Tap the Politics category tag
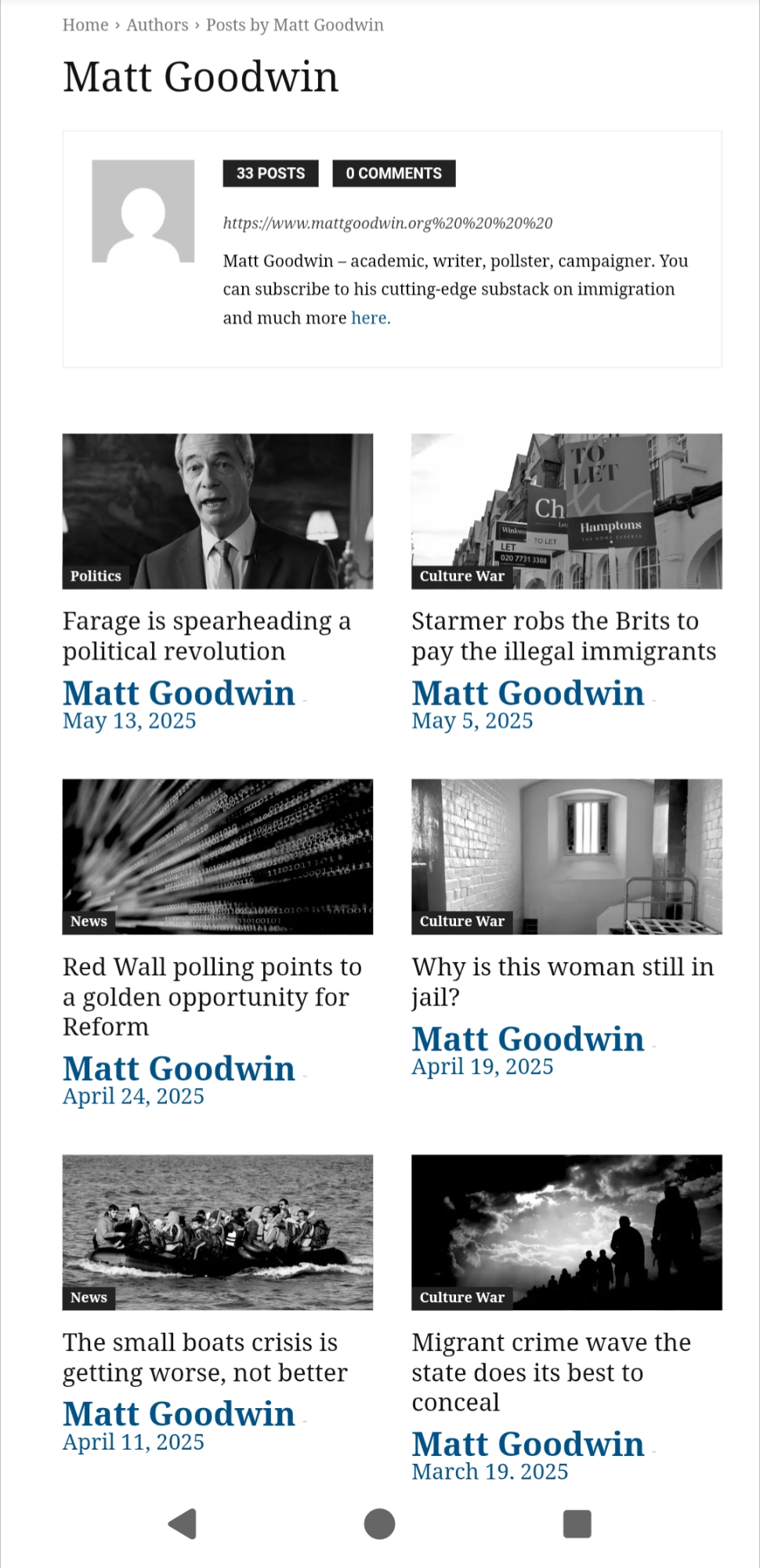Screen dimensions: 760x1568 coord(96,576)
